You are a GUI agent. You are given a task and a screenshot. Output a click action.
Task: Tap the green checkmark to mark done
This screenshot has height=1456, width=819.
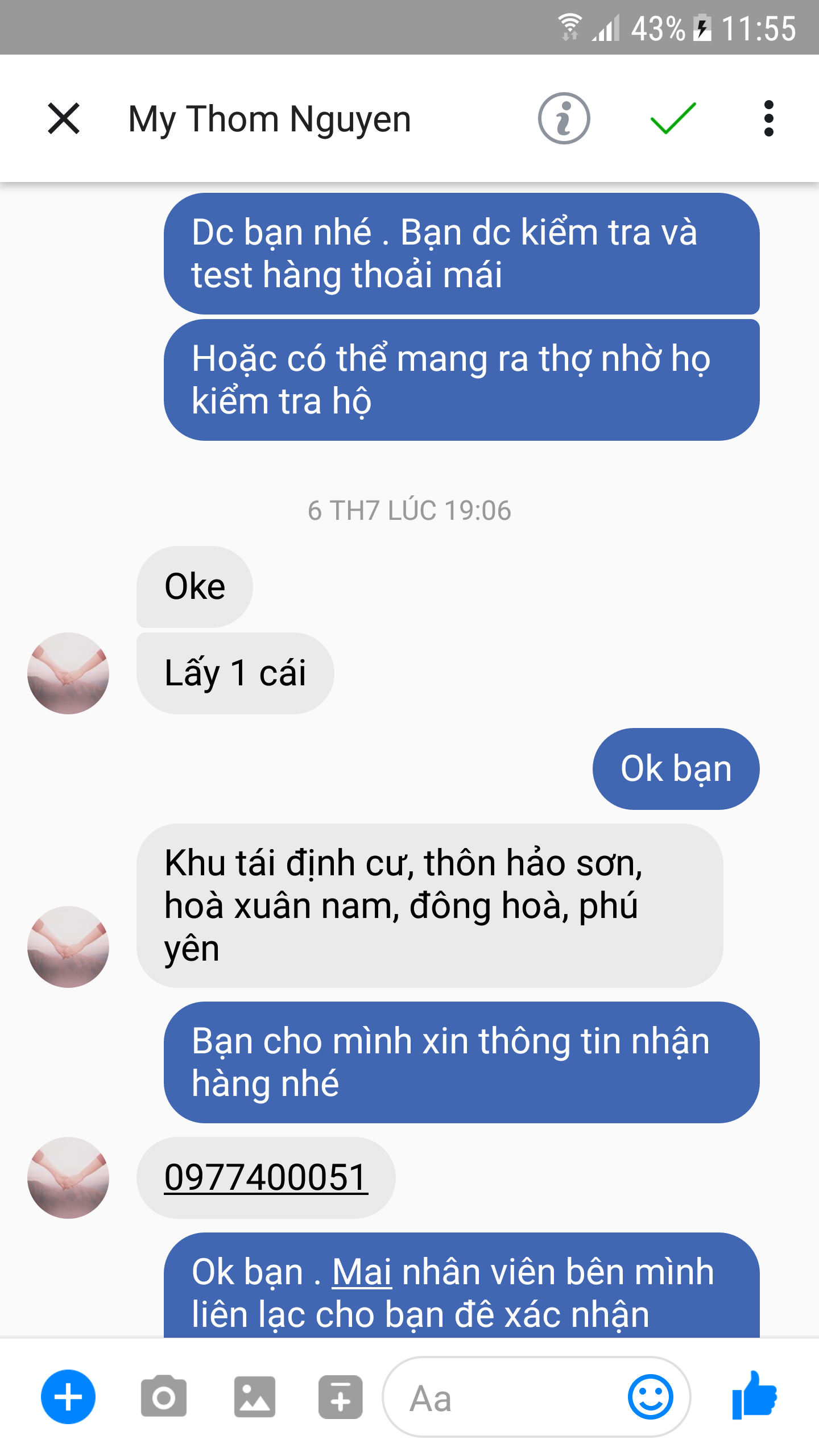pyautogui.click(x=673, y=118)
